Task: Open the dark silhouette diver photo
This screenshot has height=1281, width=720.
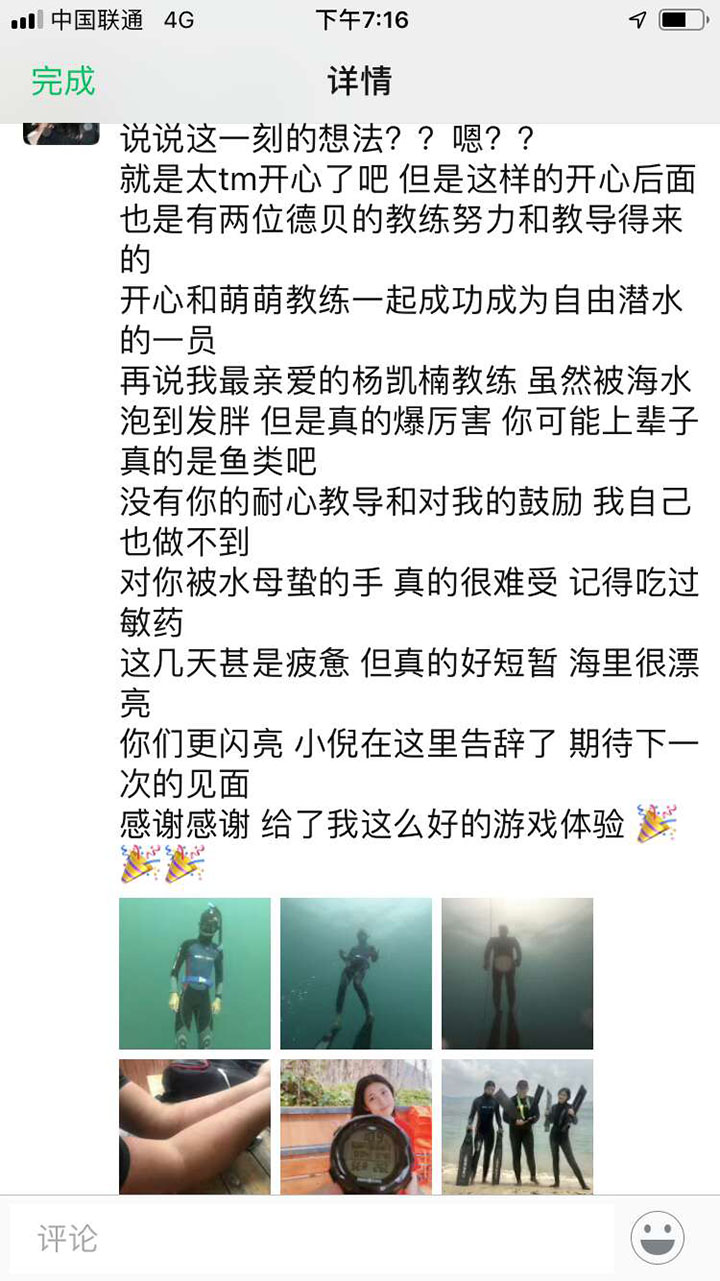Action: (x=517, y=973)
